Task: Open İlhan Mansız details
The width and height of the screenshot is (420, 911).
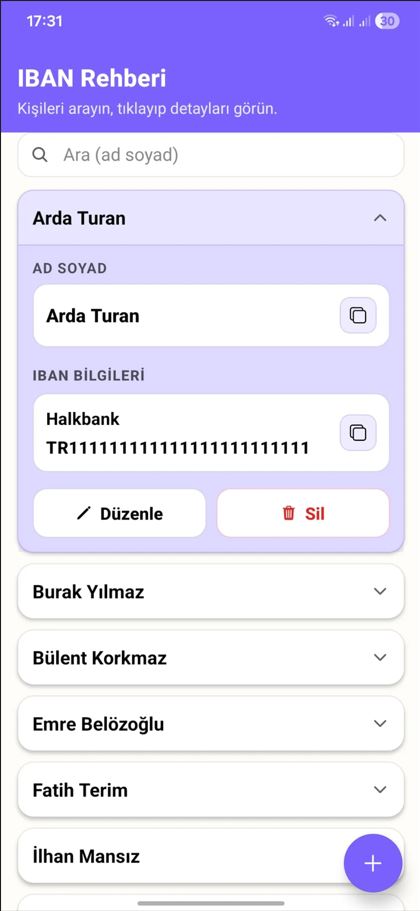Action: click(180, 856)
